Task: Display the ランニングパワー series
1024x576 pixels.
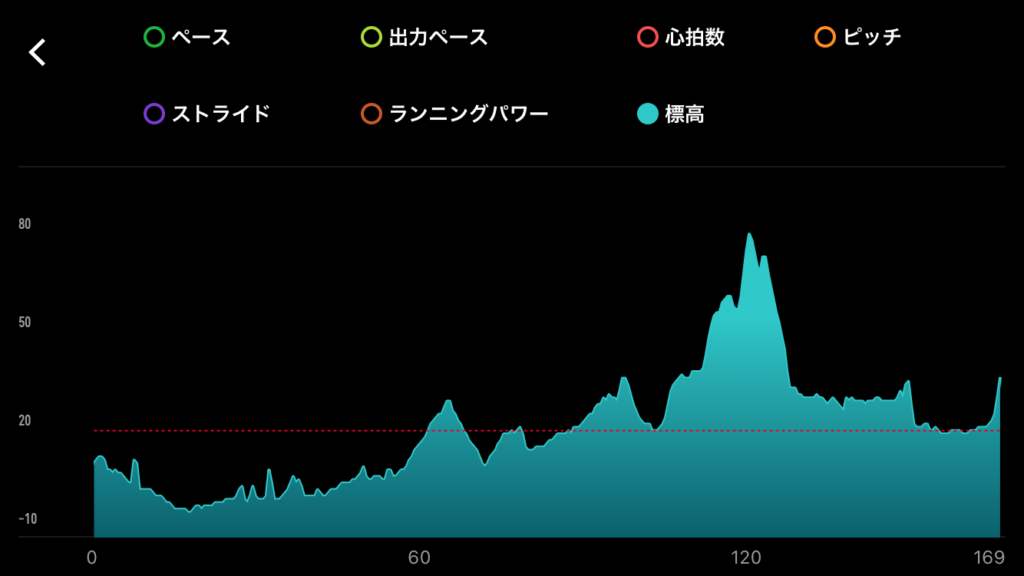Action: 371,114
